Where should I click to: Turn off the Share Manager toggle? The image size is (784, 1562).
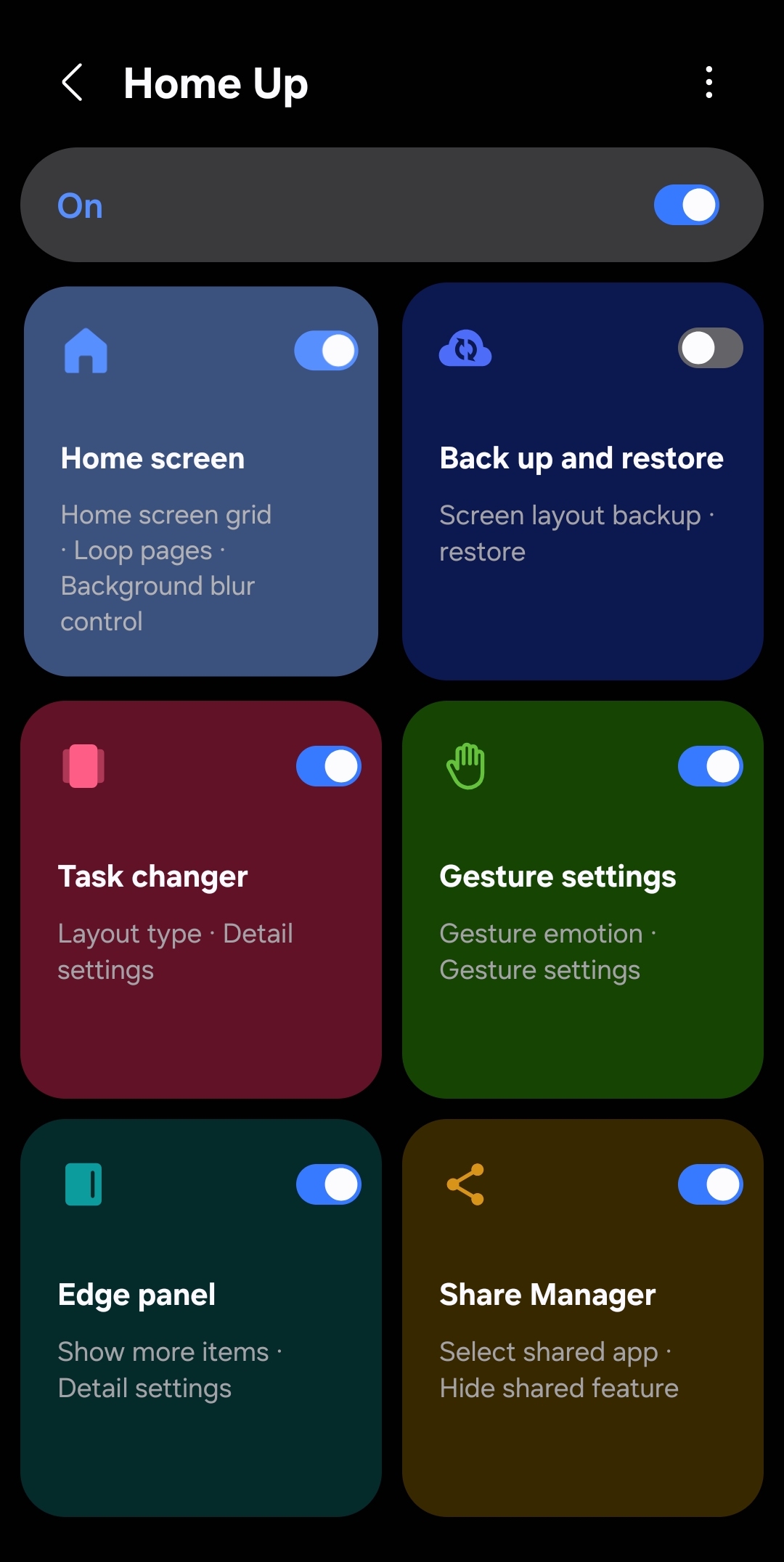click(x=709, y=1184)
